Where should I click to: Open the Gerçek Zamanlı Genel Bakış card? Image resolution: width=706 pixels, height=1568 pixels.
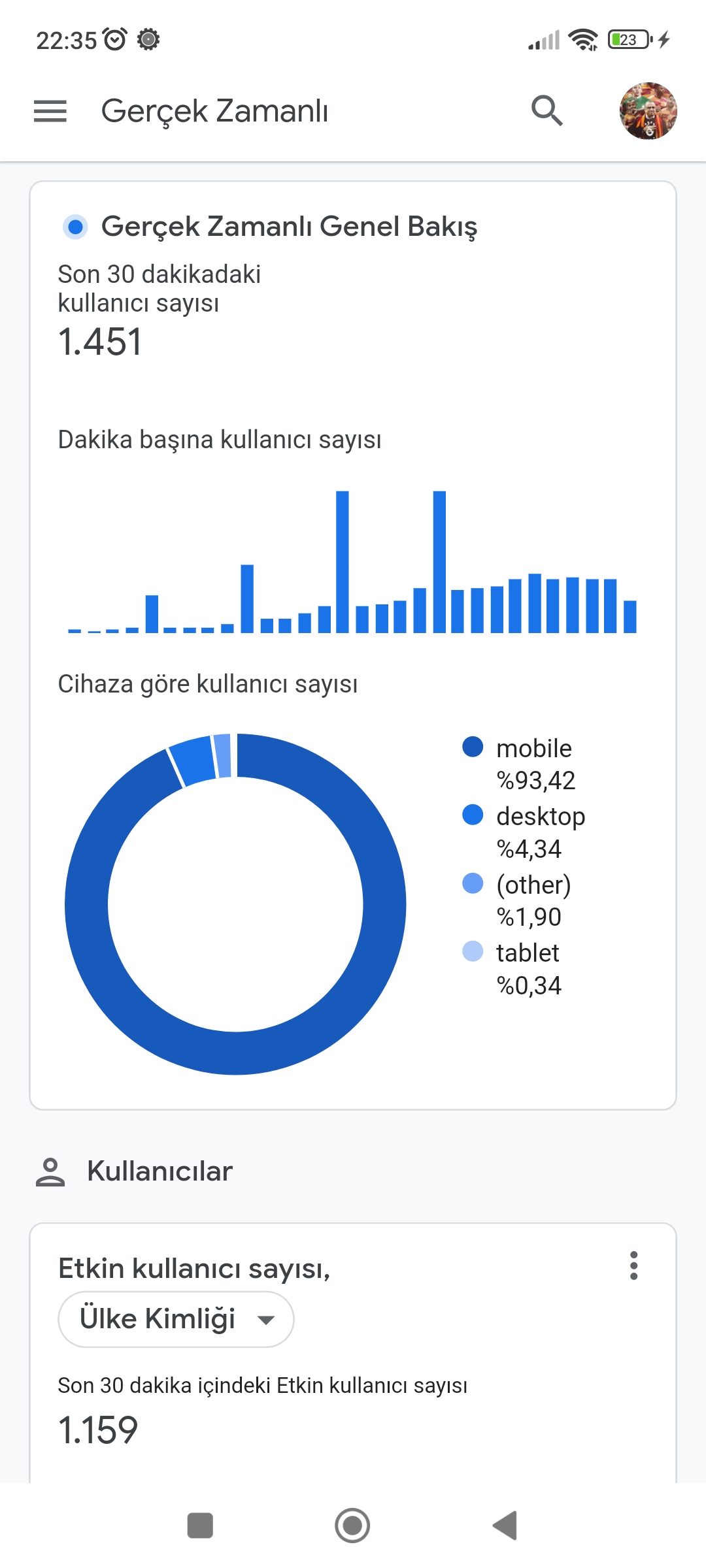[x=353, y=645]
